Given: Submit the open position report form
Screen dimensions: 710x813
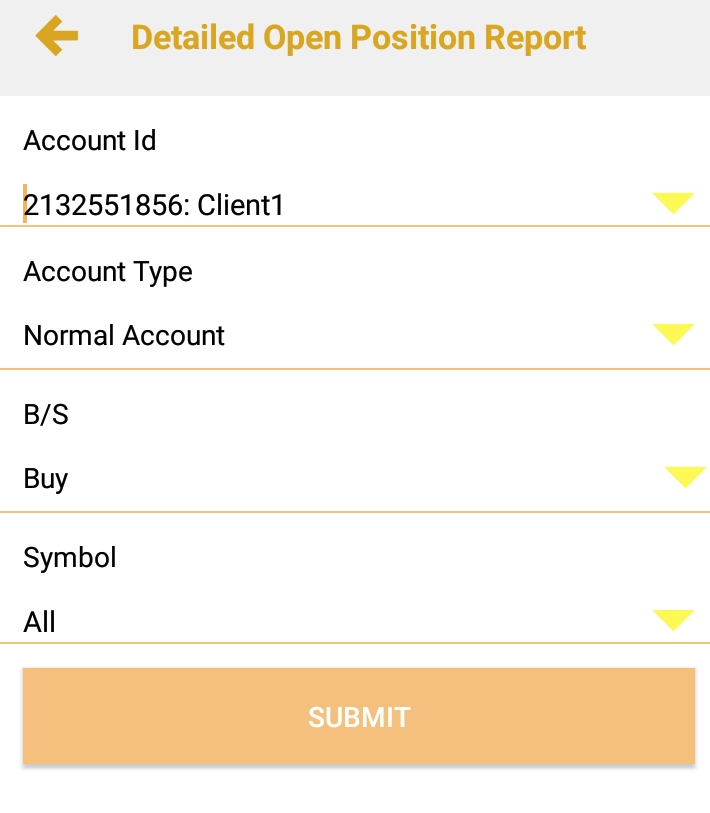Looking at the screenshot, I should pyautogui.click(x=359, y=716).
